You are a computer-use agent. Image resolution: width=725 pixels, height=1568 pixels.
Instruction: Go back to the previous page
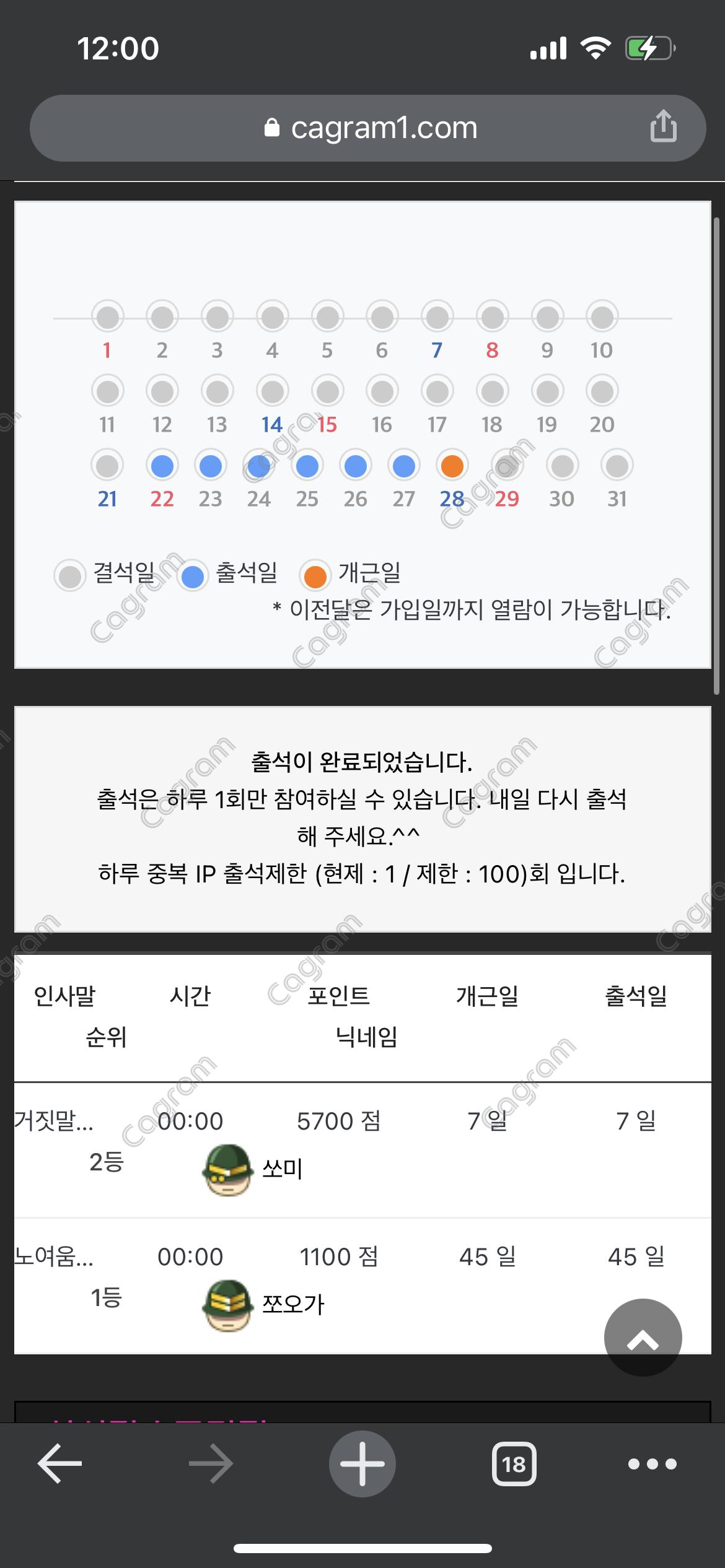(60, 1464)
